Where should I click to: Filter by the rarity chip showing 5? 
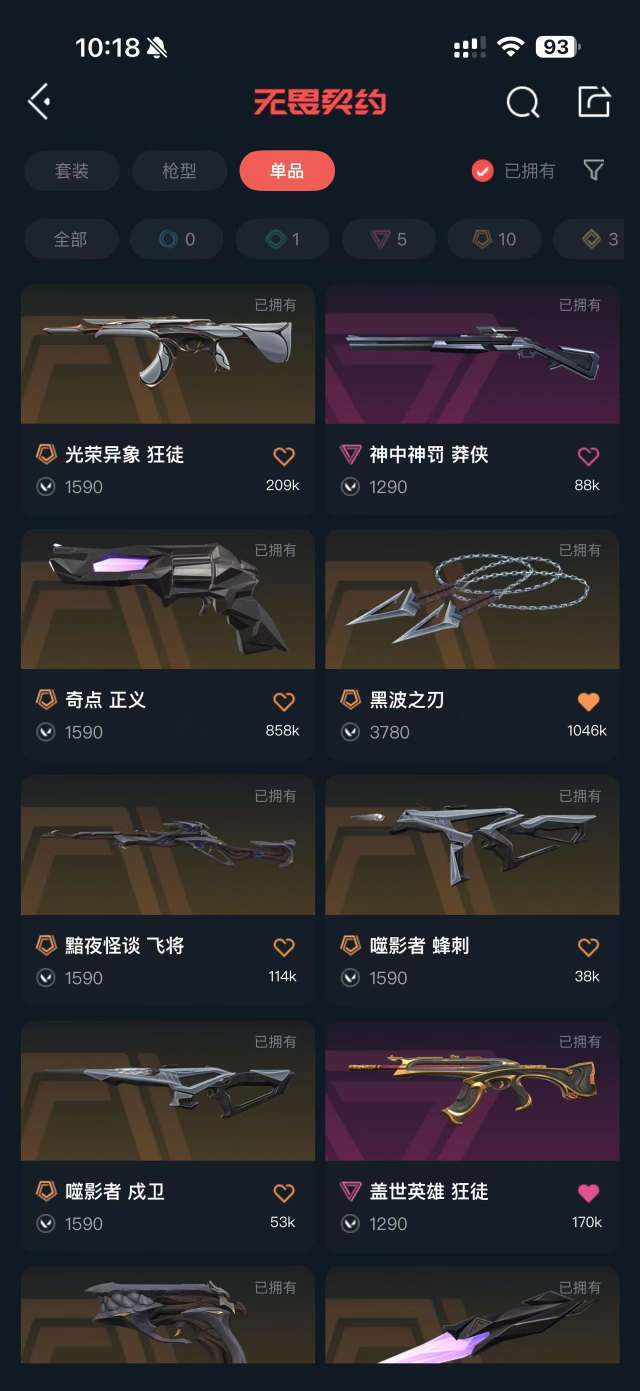pyautogui.click(x=389, y=239)
